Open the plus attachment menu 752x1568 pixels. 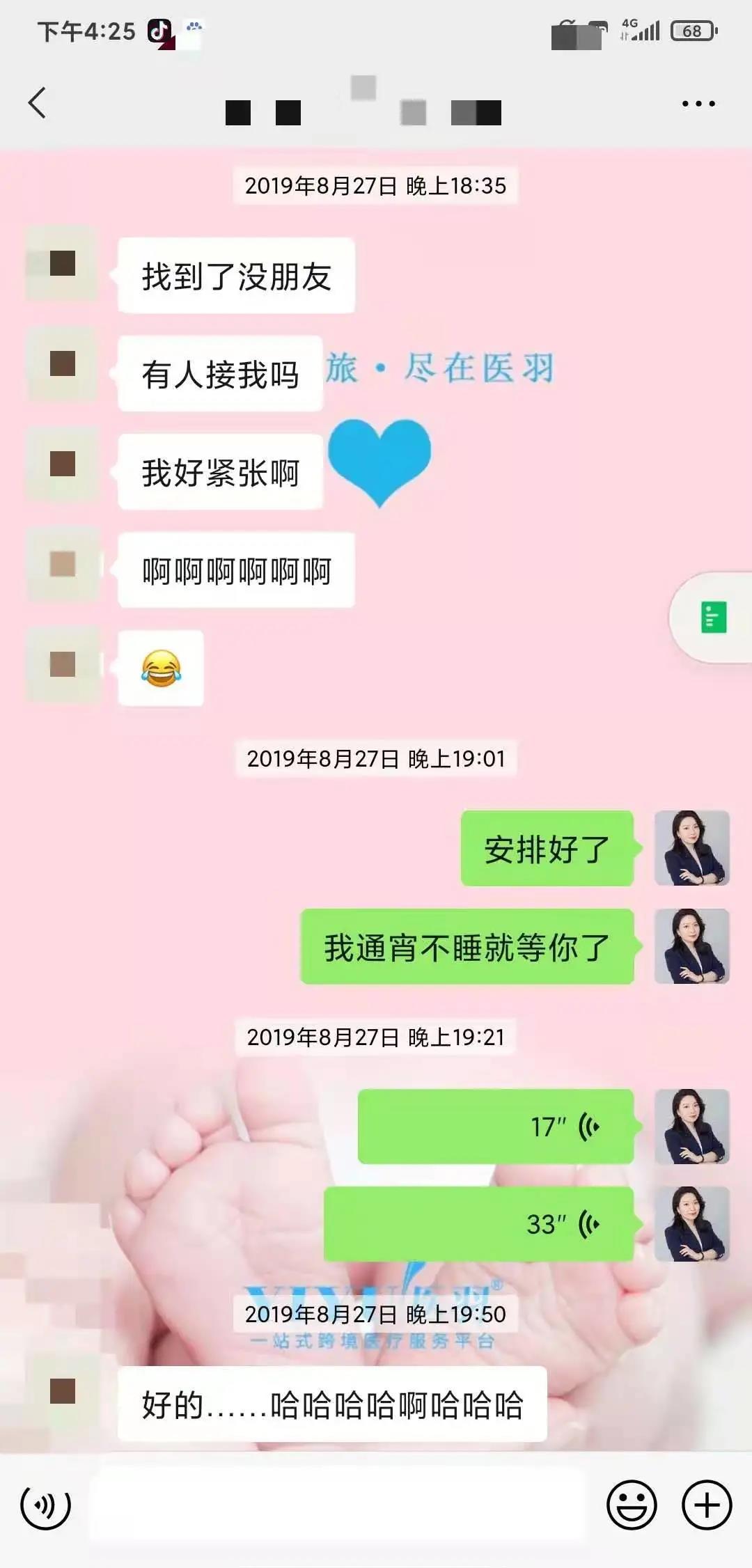706,1505
